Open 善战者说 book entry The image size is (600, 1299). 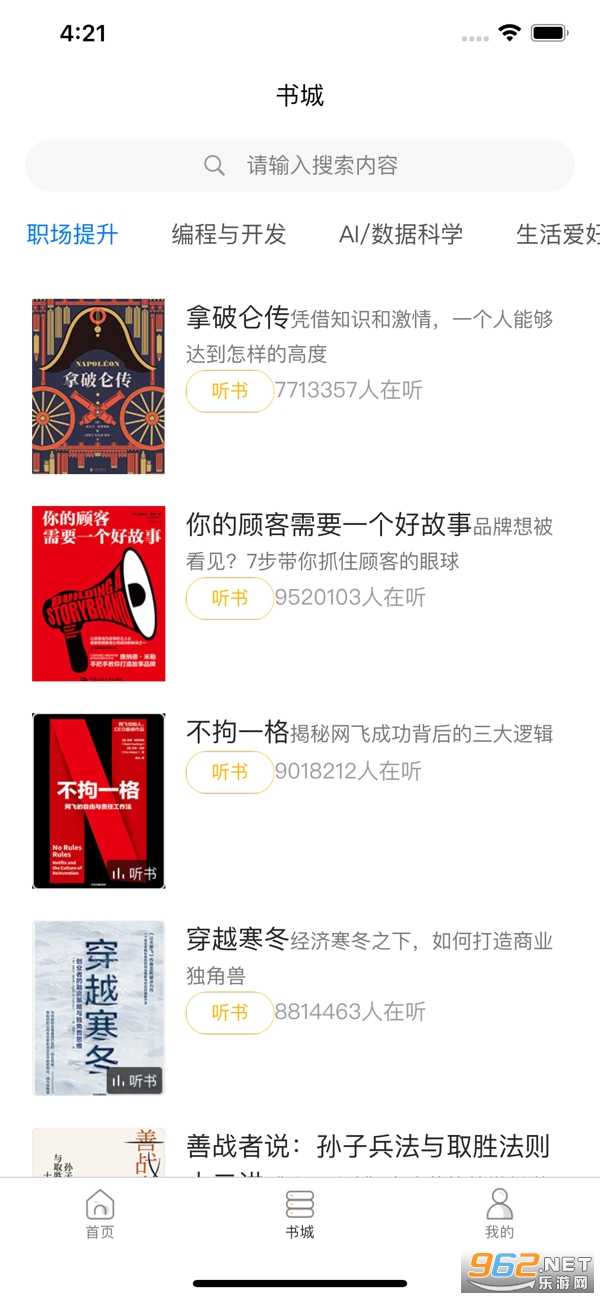click(367, 1147)
